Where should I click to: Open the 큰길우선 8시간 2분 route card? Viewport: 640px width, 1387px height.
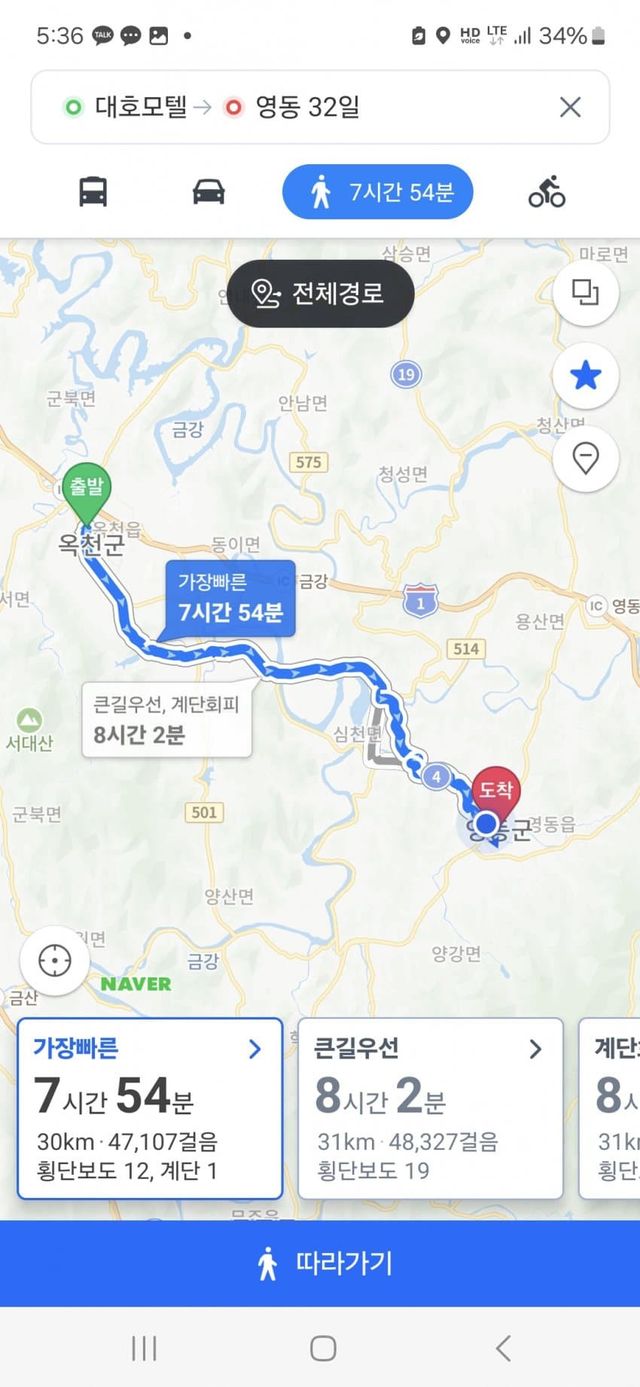click(430, 1108)
